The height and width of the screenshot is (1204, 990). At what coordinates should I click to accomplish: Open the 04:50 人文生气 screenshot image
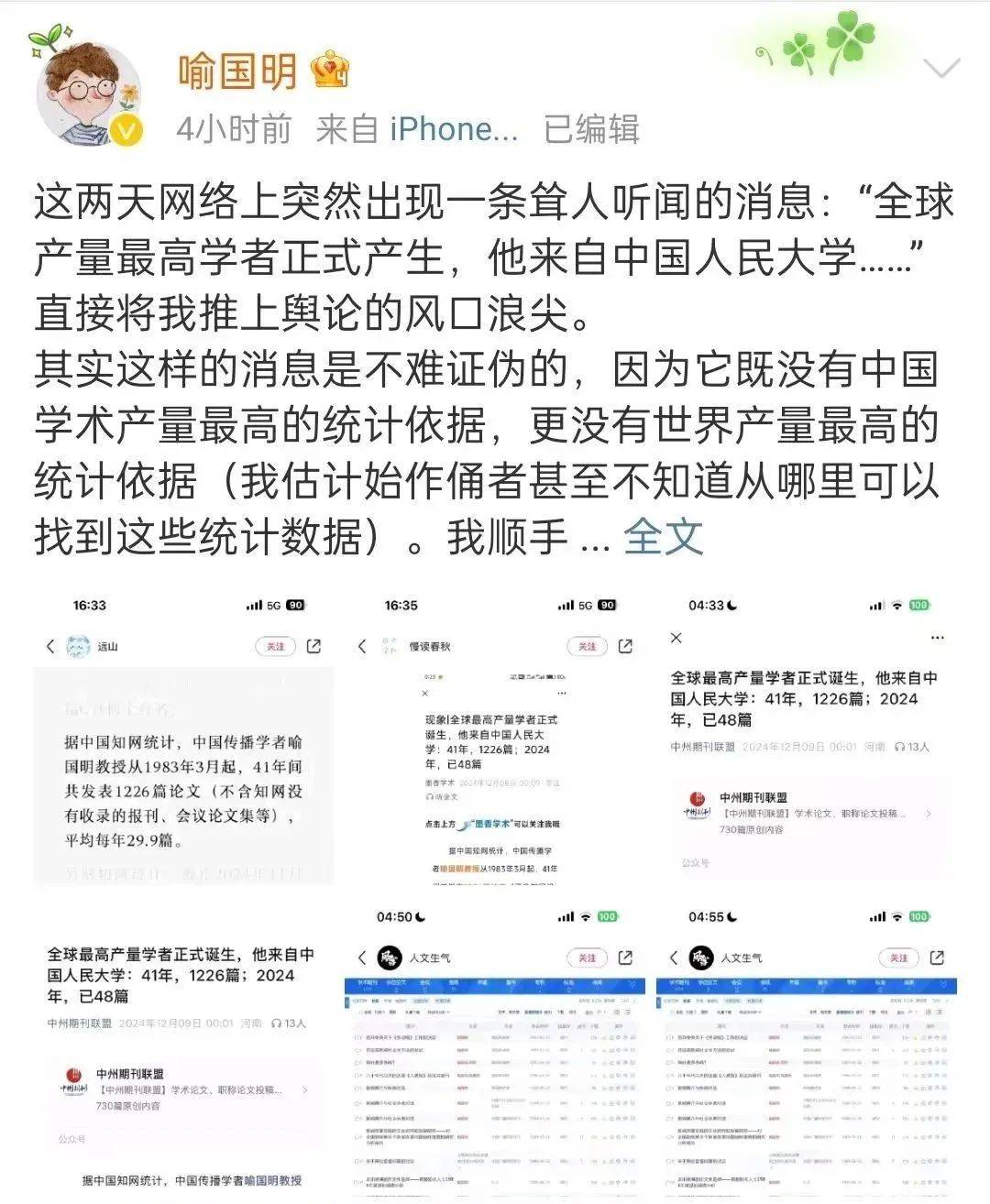pyautogui.click(x=495, y=1054)
